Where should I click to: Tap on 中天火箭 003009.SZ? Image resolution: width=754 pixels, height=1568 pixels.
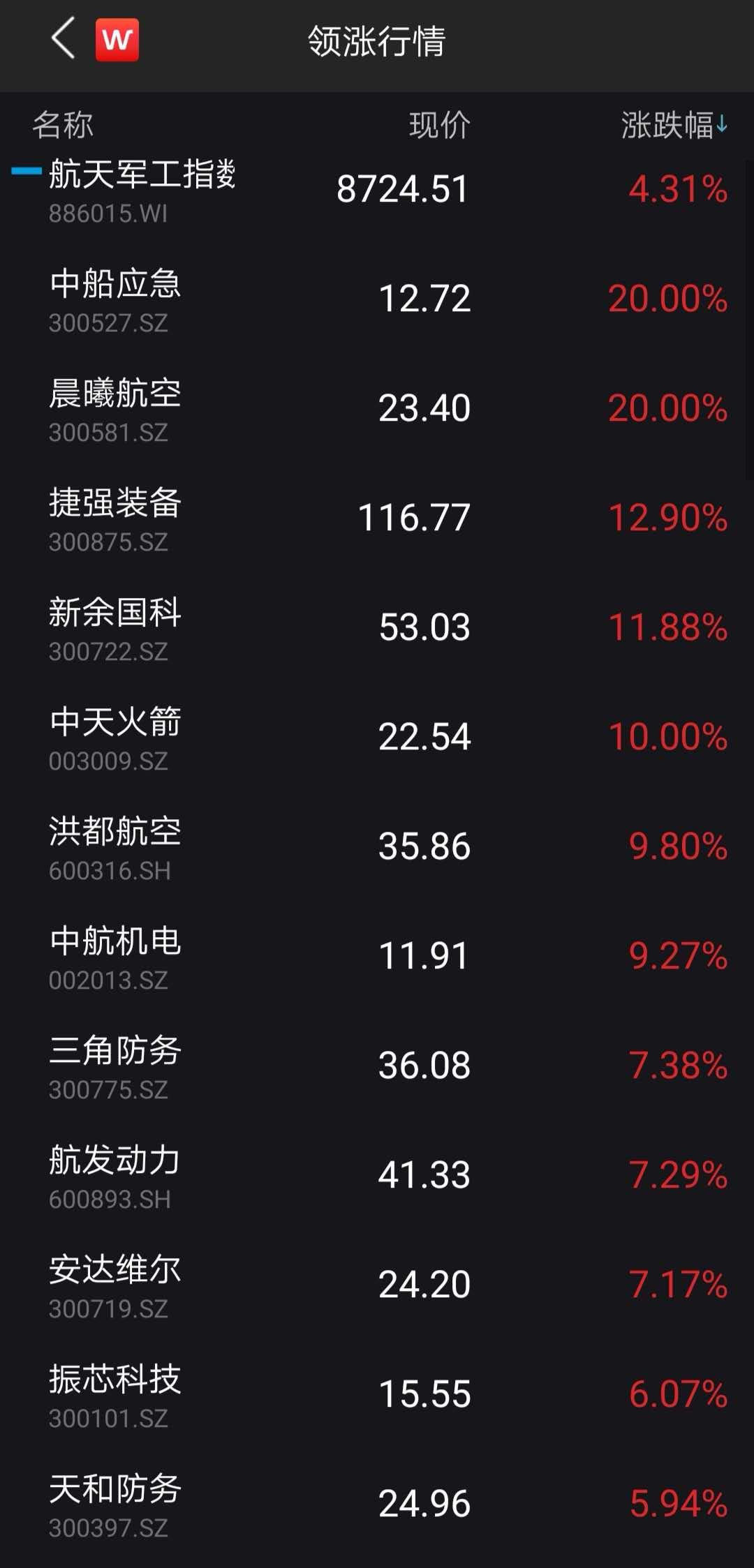point(377,738)
